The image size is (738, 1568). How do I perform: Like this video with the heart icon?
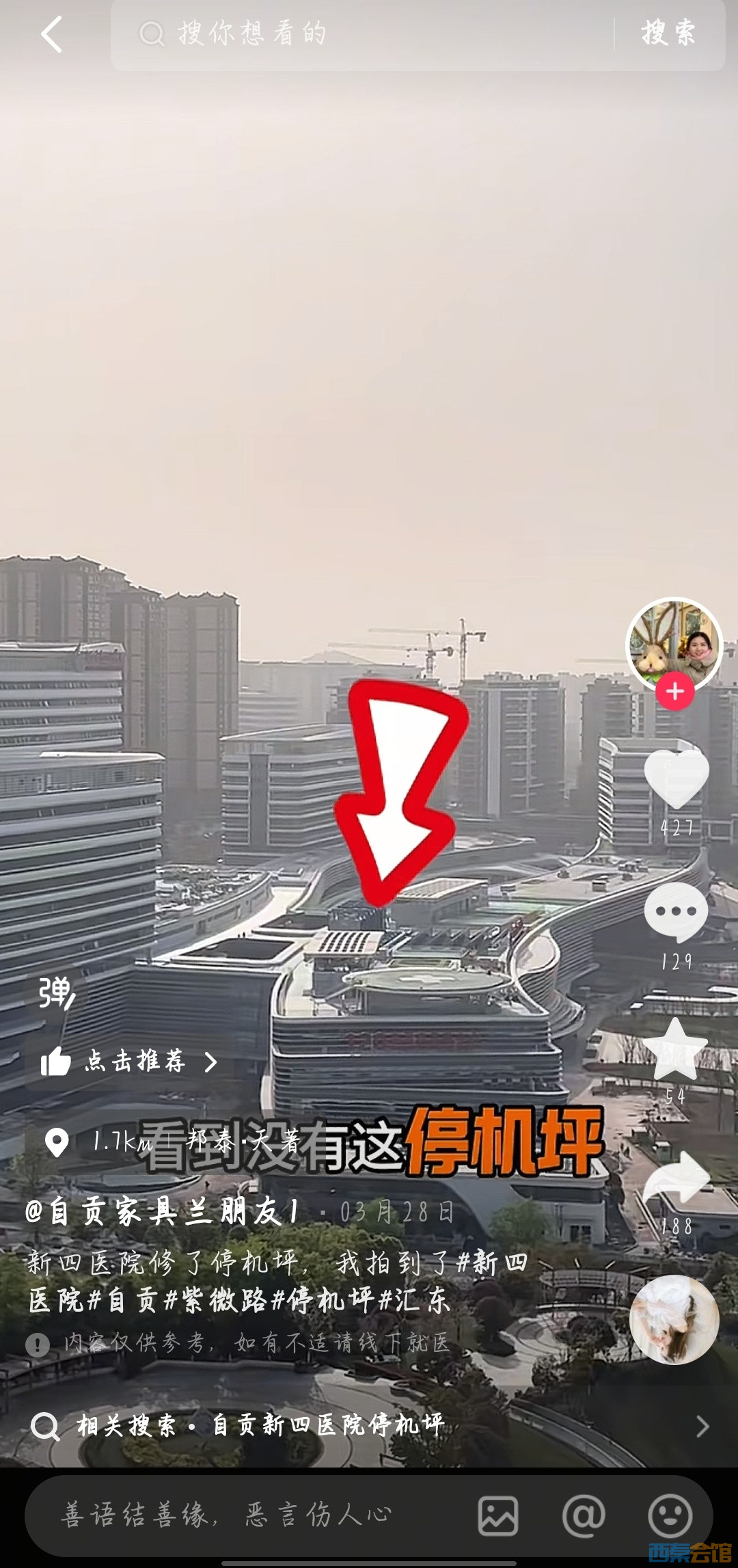676,779
